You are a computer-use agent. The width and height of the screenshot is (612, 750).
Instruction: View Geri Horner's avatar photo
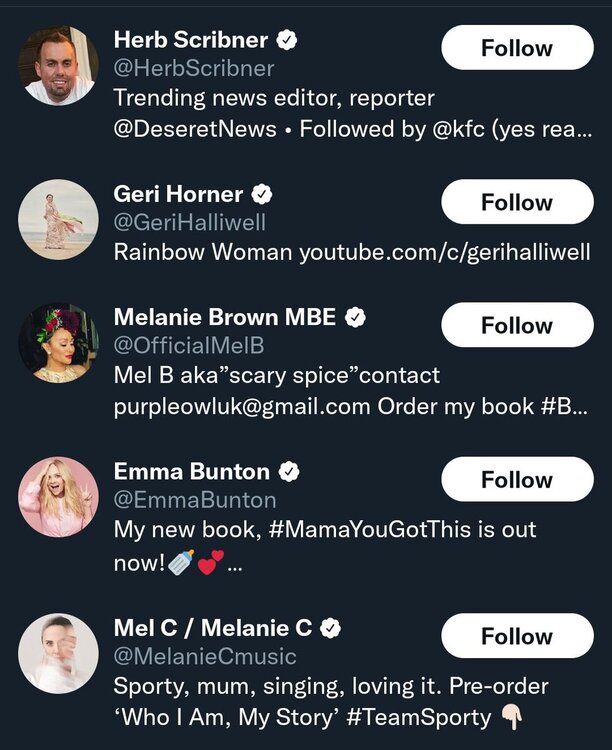tap(59, 220)
